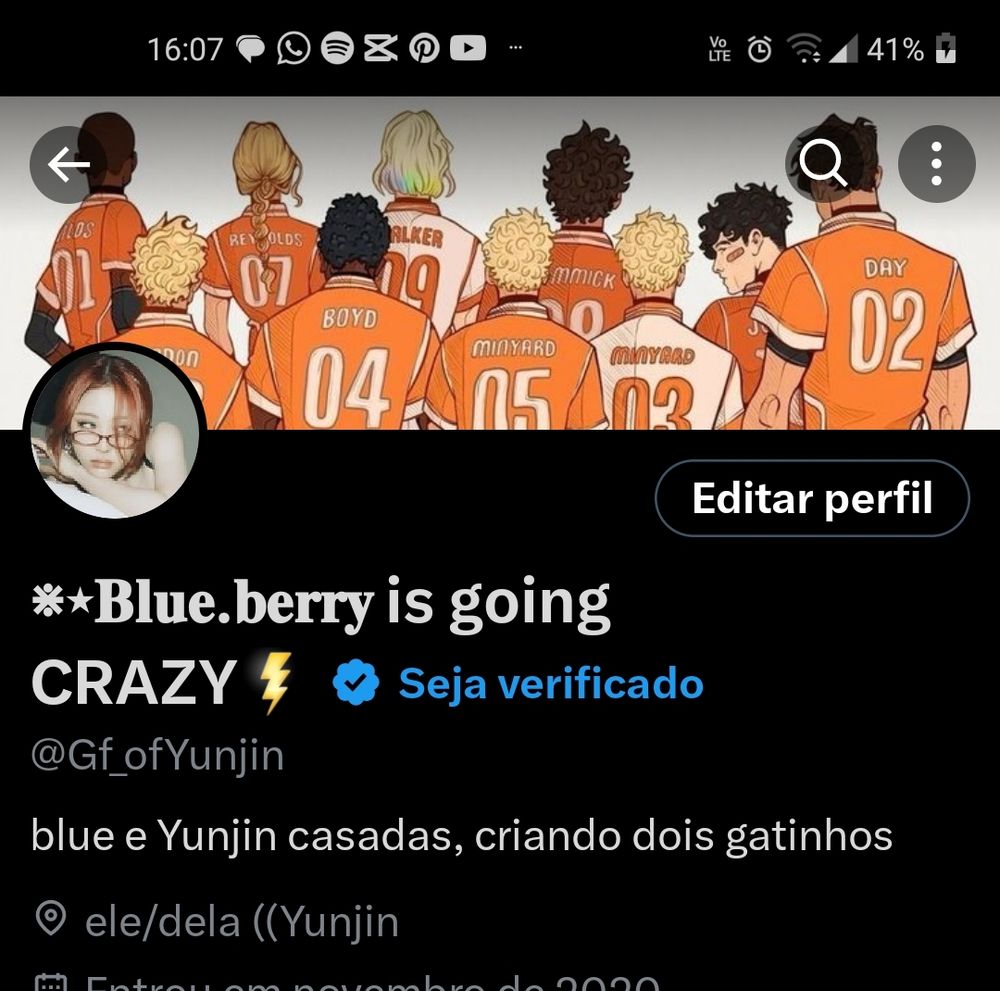Open the Seja verificado link
1000x991 pixels.
tap(550, 684)
